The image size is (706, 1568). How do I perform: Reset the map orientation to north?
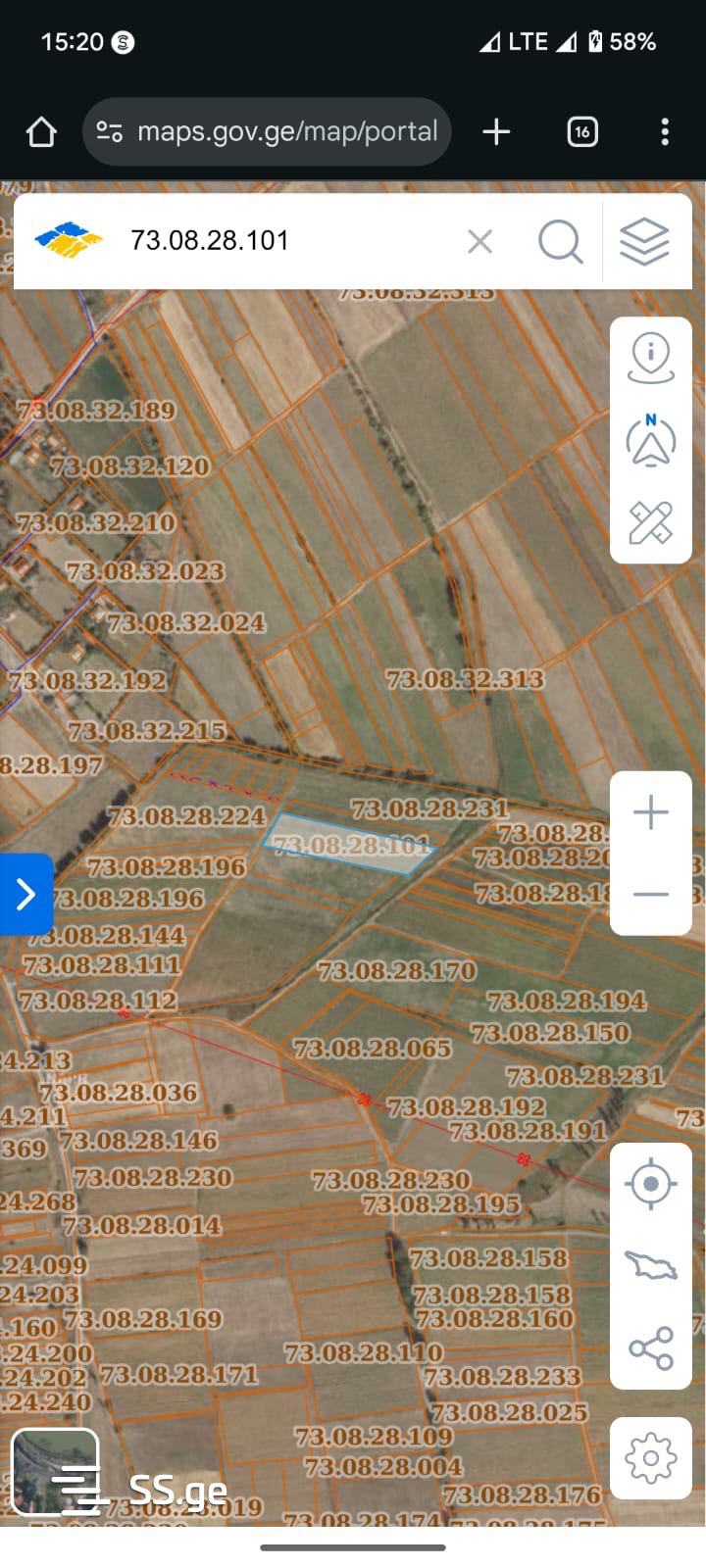point(651,441)
